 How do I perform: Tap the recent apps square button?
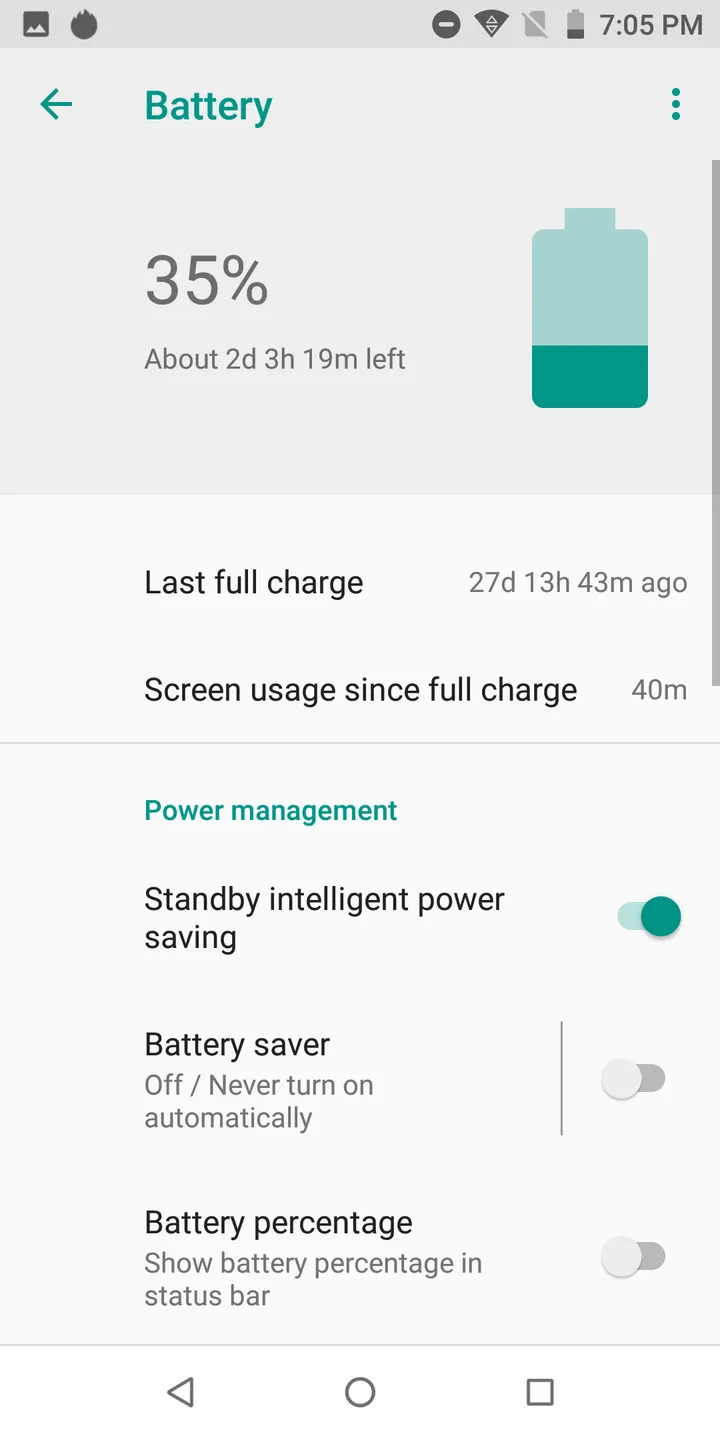click(540, 1391)
